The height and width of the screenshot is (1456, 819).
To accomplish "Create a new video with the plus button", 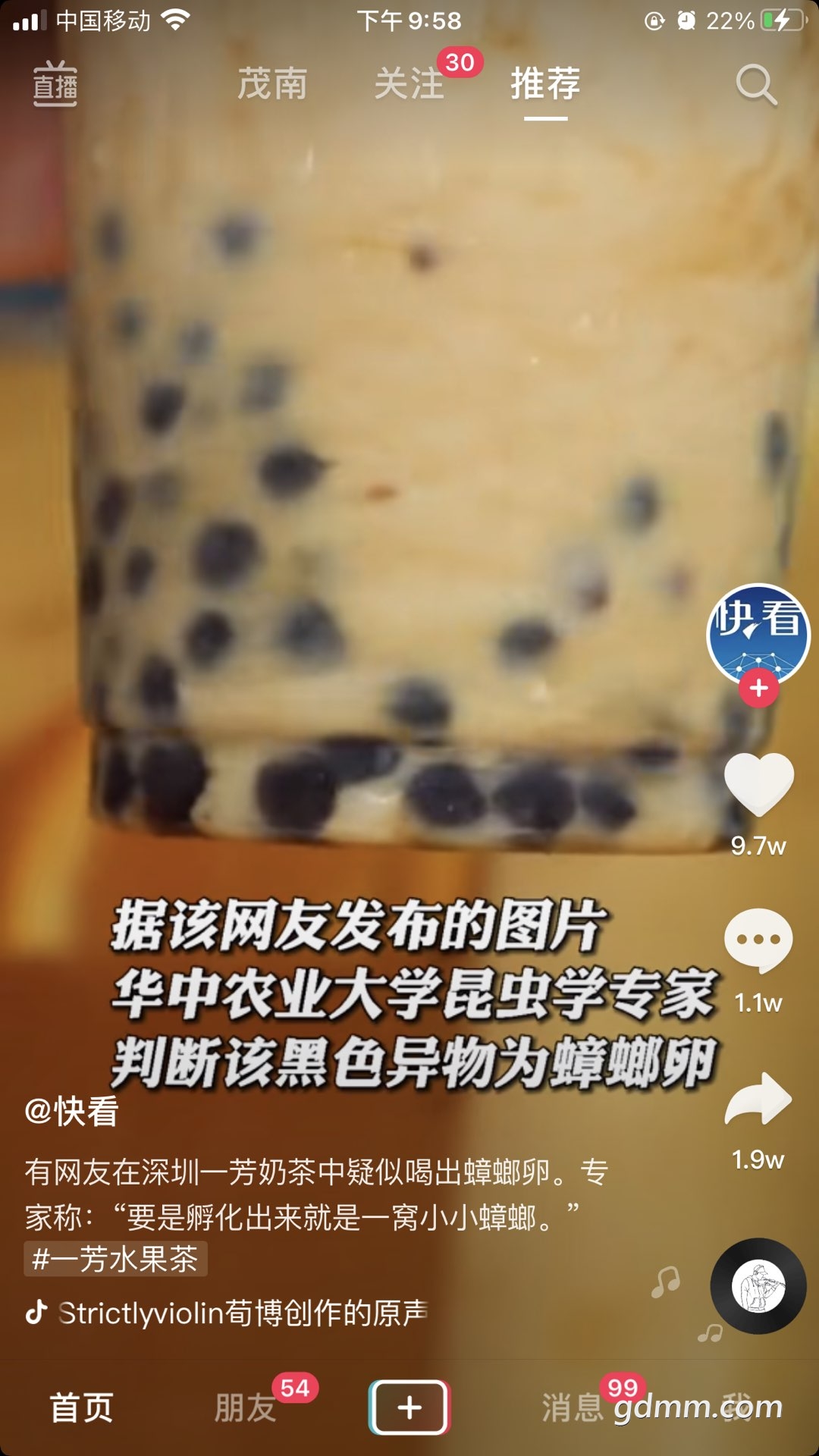I will 409,1407.
